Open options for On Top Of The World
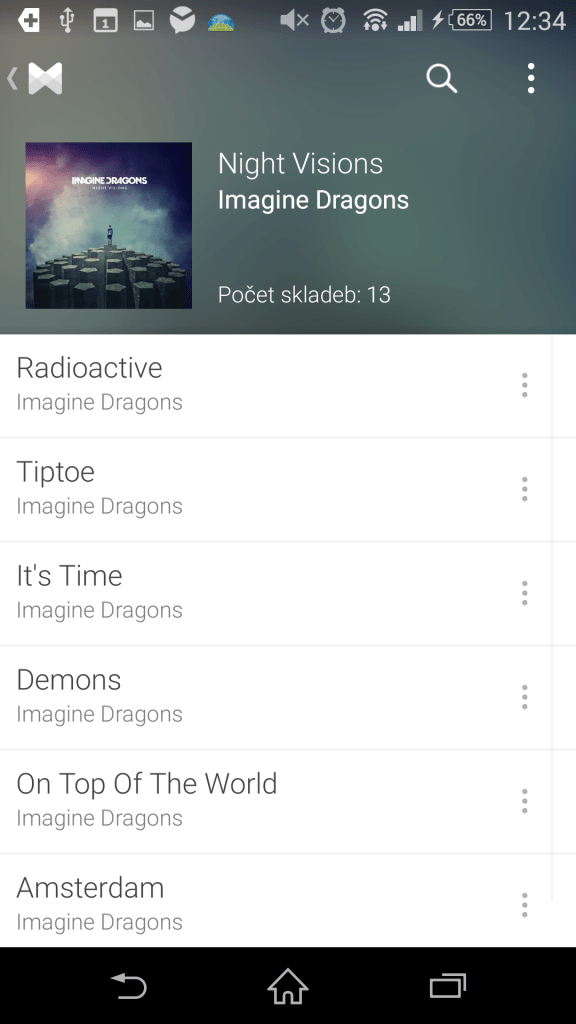The width and height of the screenshot is (576, 1024). 524,801
